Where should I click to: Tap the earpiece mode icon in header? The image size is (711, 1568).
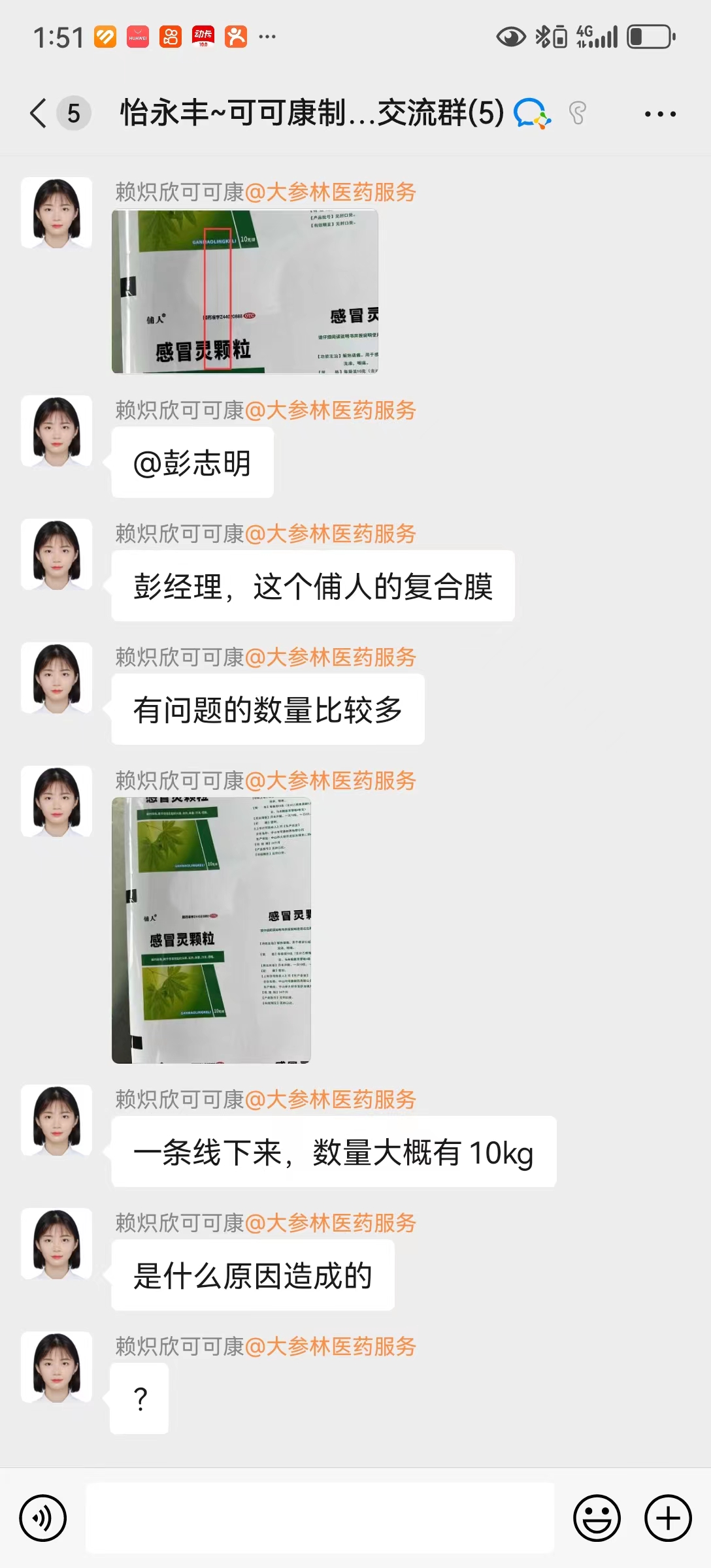coord(578,113)
